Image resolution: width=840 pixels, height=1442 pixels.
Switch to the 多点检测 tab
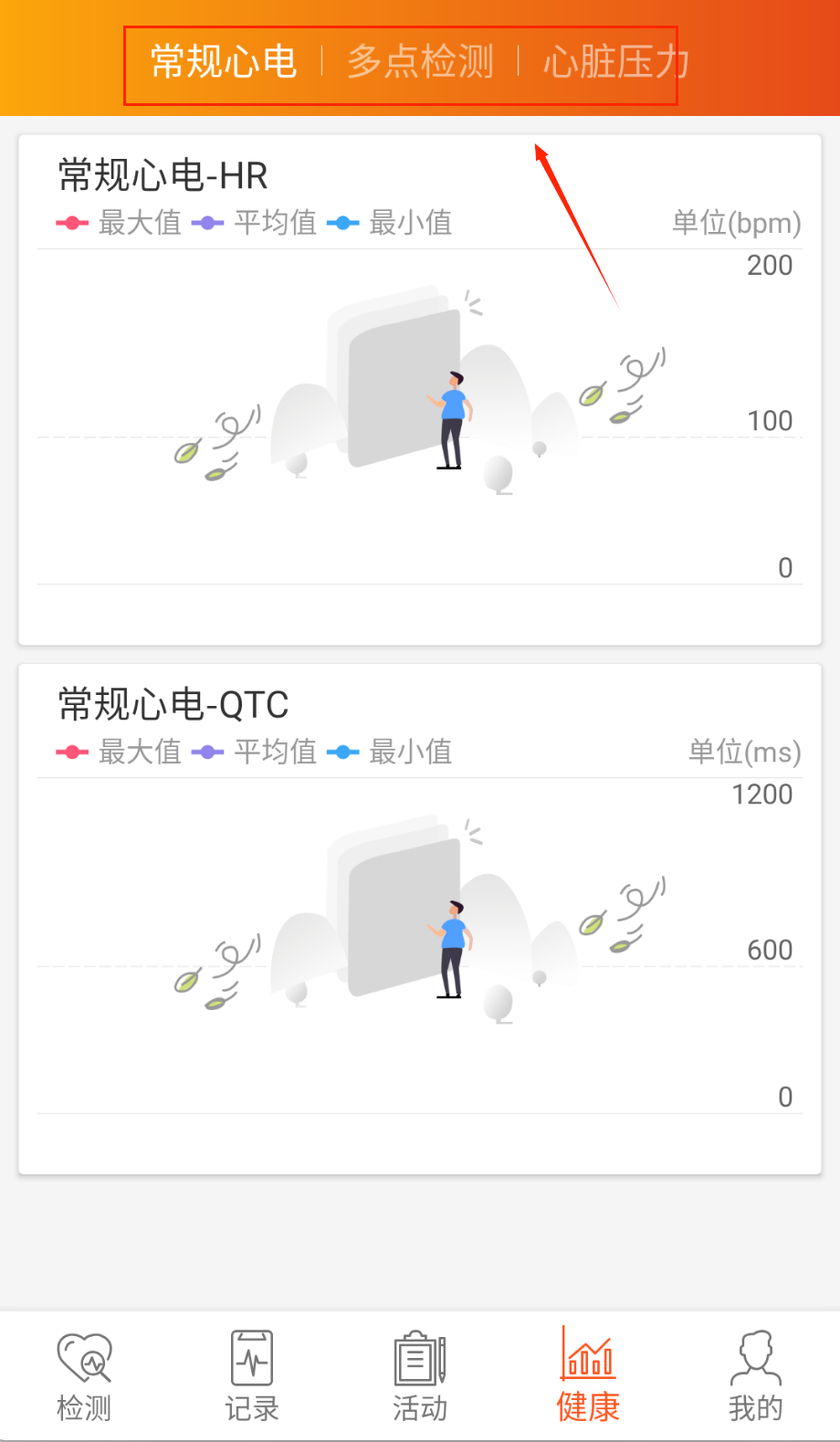click(x=420, y=62)
